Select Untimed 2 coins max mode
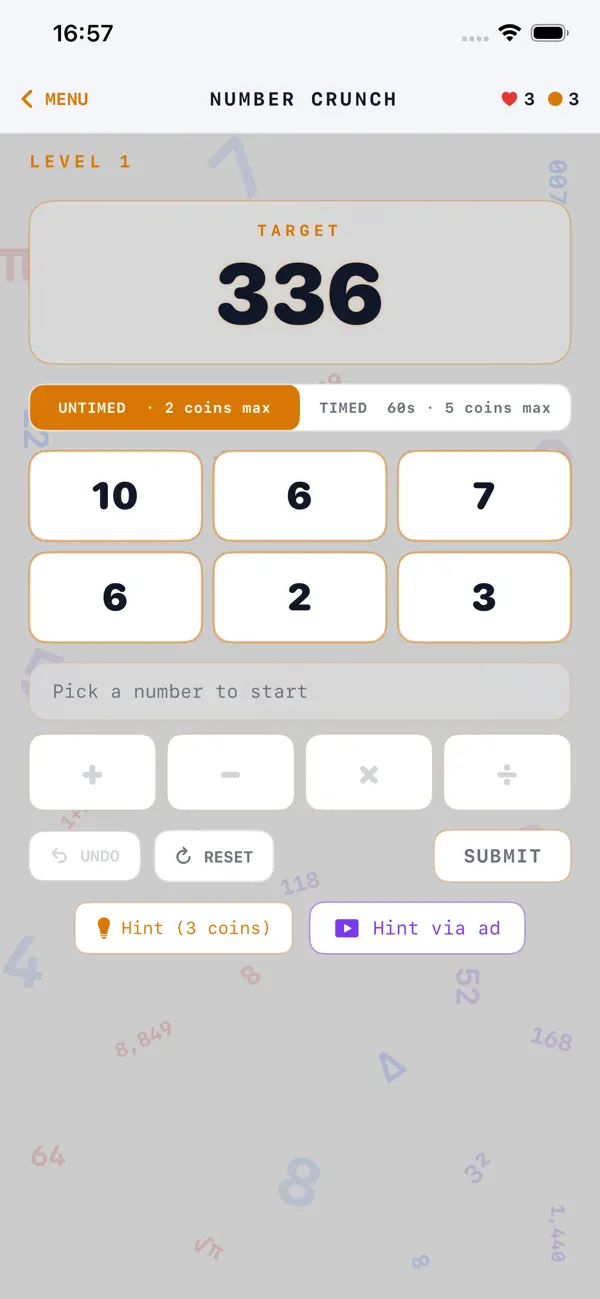The height and width of the screenshot is (1299, 600). [165, 408]
